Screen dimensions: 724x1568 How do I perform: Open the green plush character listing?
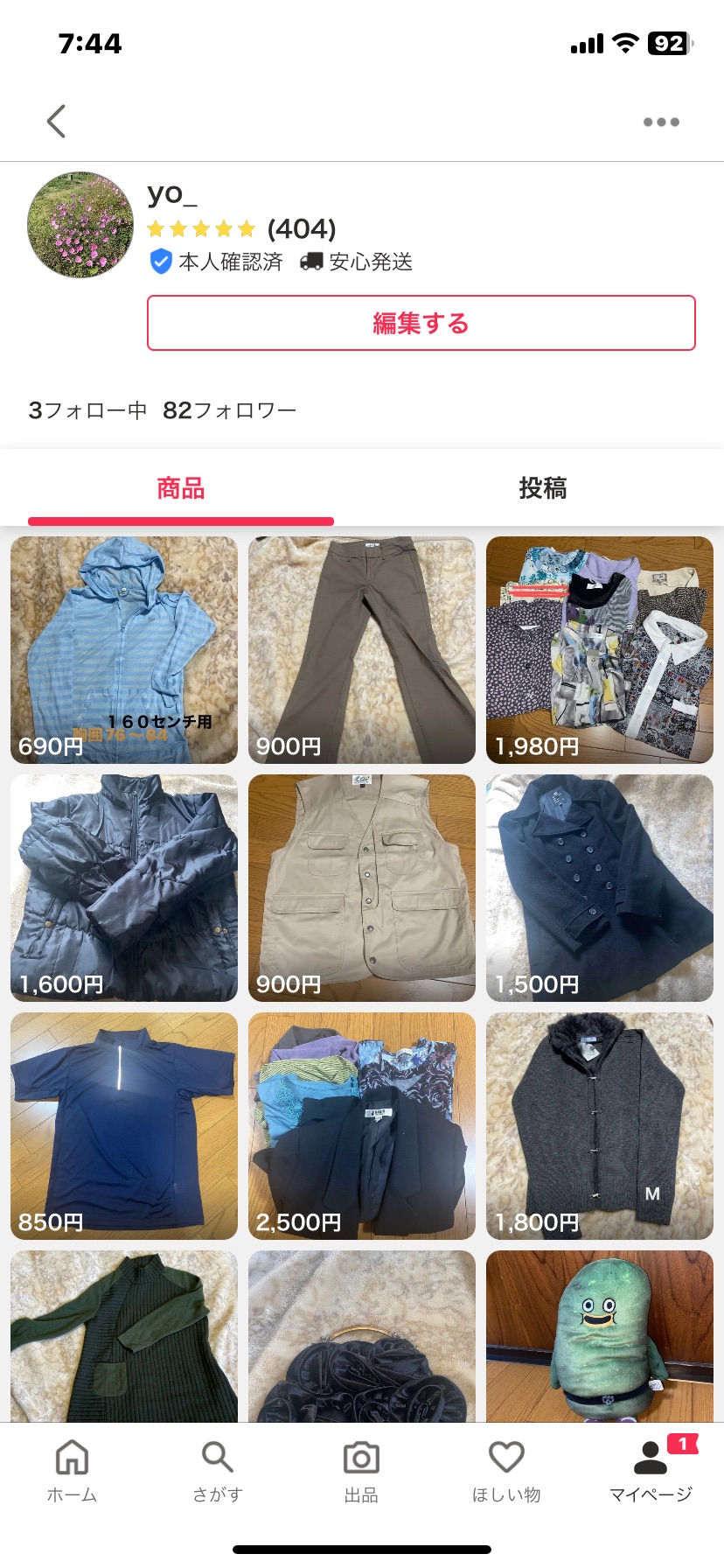click(600, 1334)
